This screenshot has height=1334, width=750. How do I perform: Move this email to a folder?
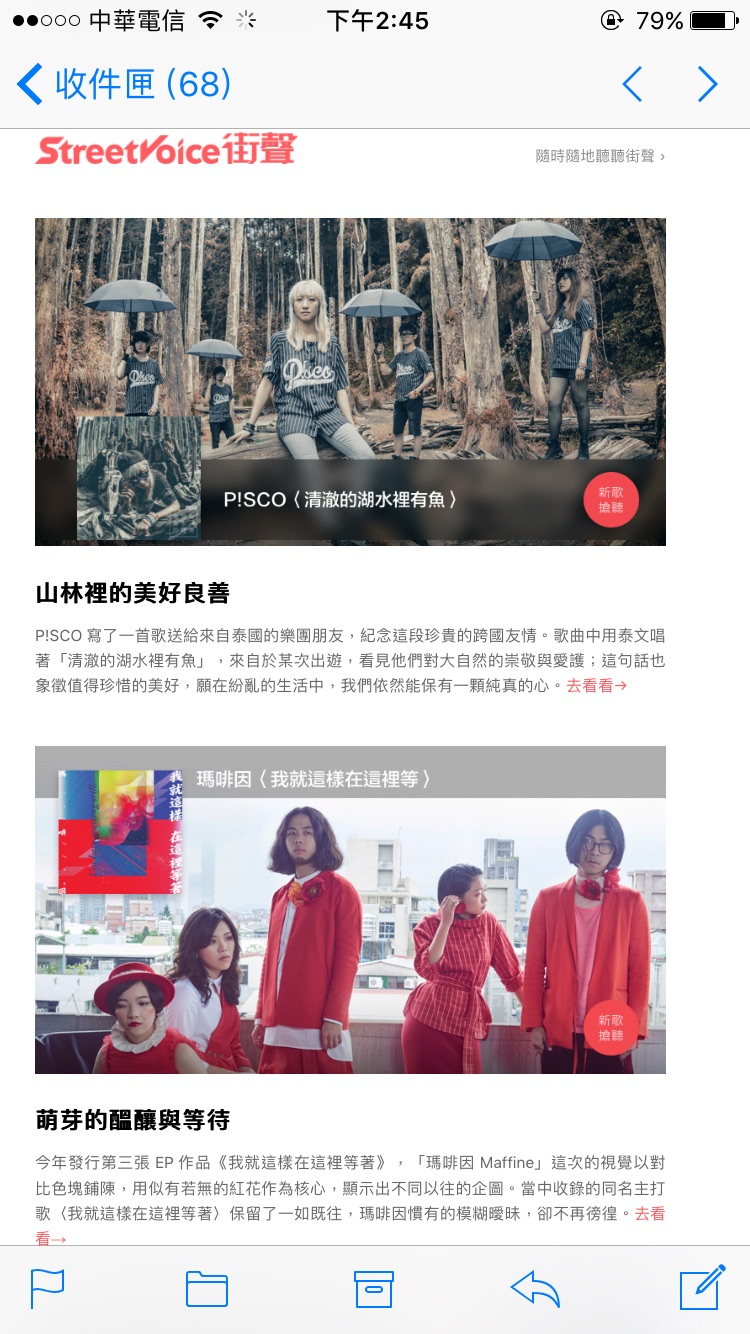coord(207,1289)
